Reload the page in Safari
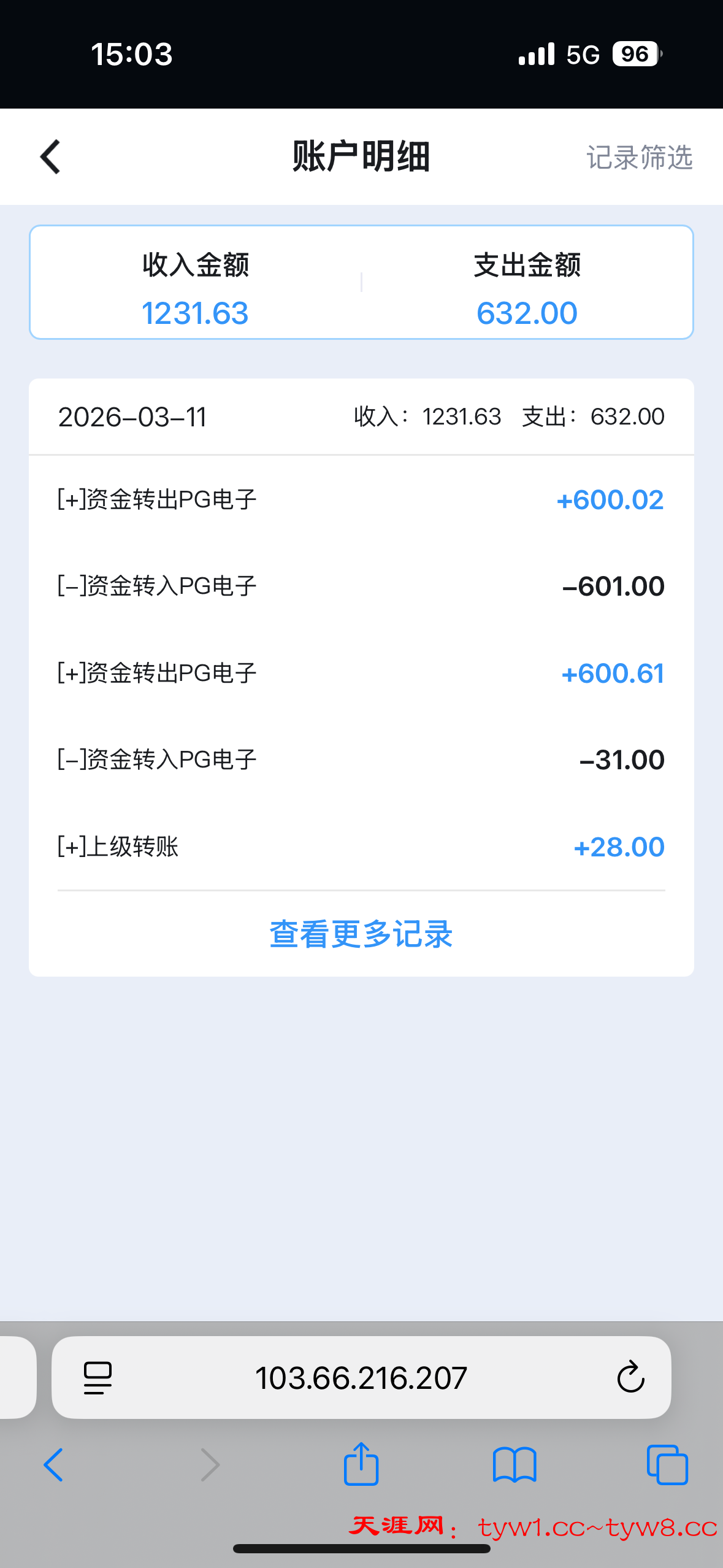 click(630, 1378)
